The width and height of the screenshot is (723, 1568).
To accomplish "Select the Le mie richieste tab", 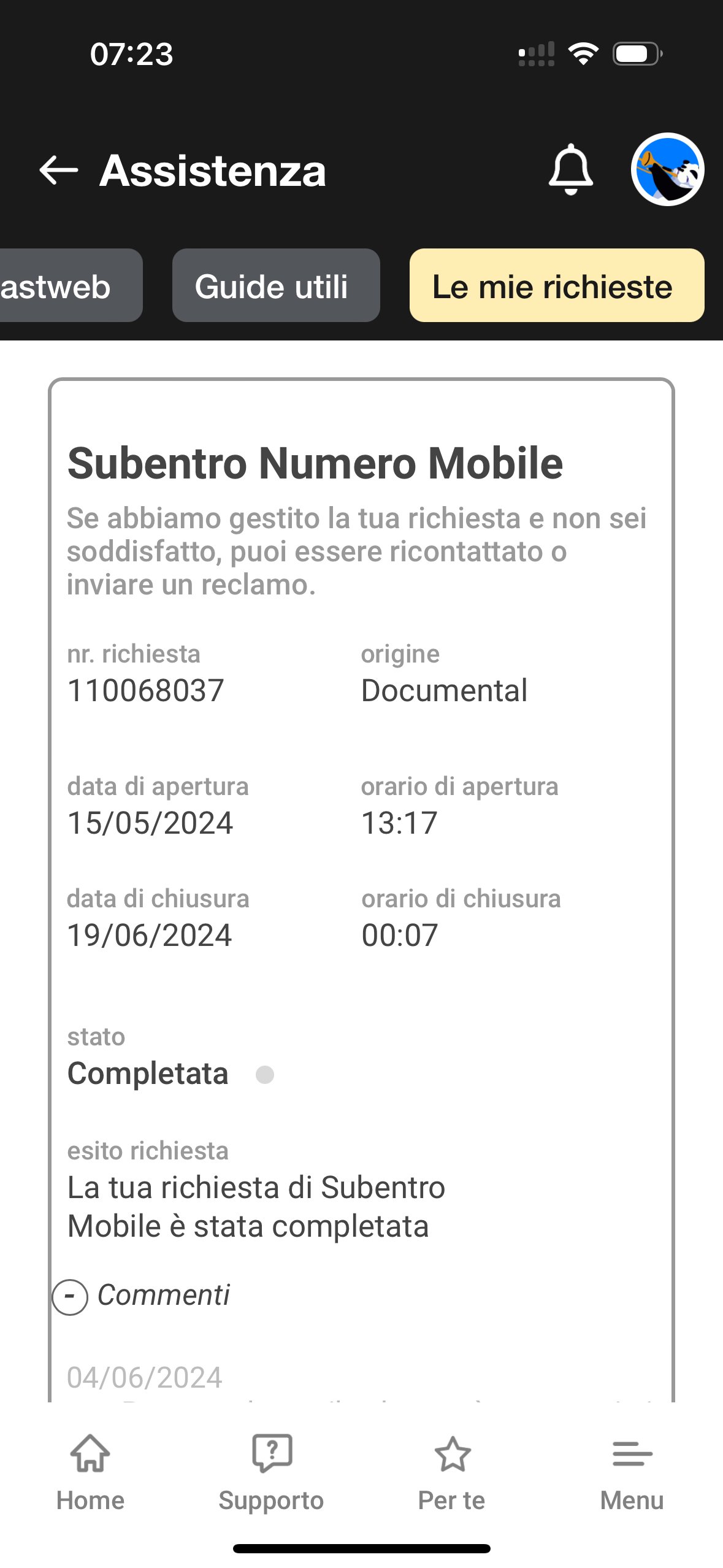I will (556, 286).
